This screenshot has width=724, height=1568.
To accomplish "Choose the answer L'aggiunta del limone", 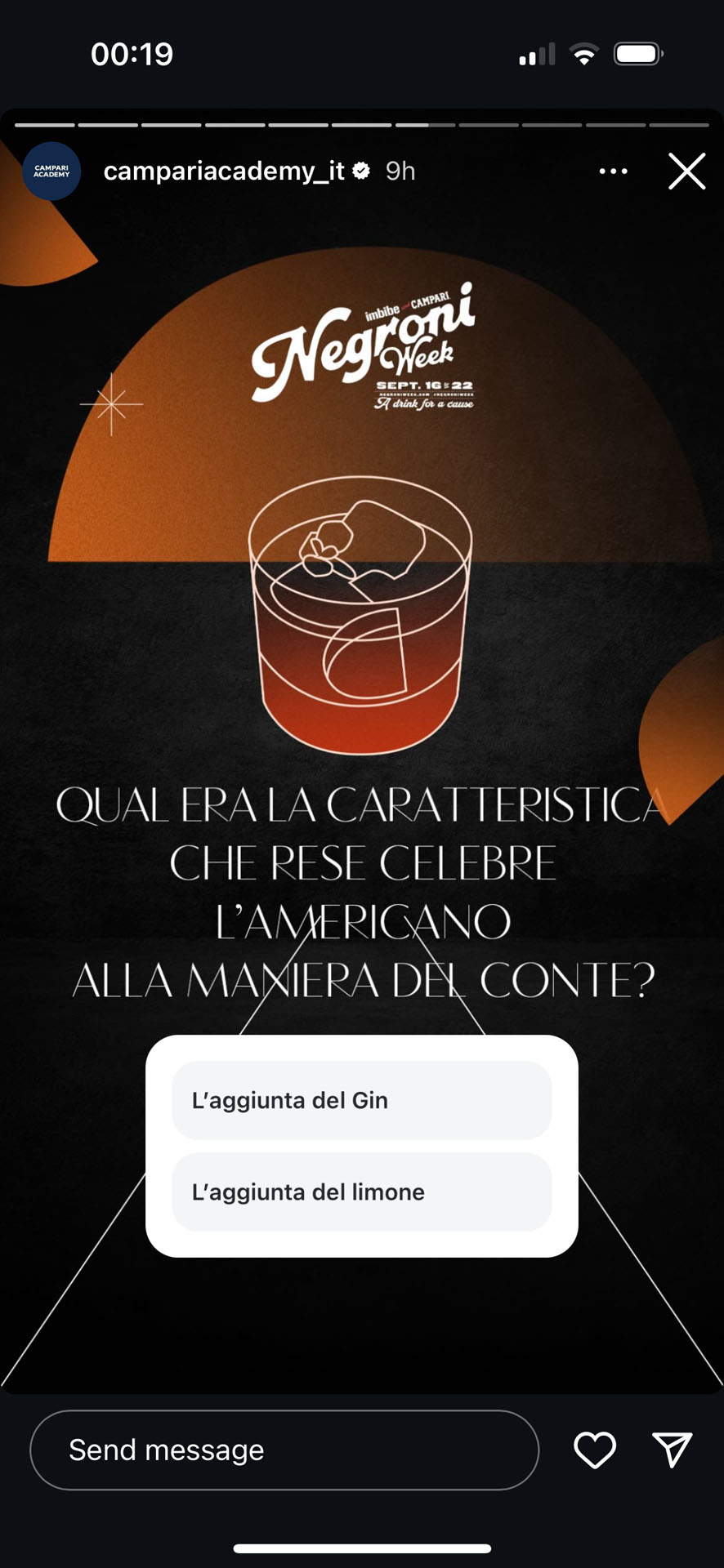I will [361, 1192].
